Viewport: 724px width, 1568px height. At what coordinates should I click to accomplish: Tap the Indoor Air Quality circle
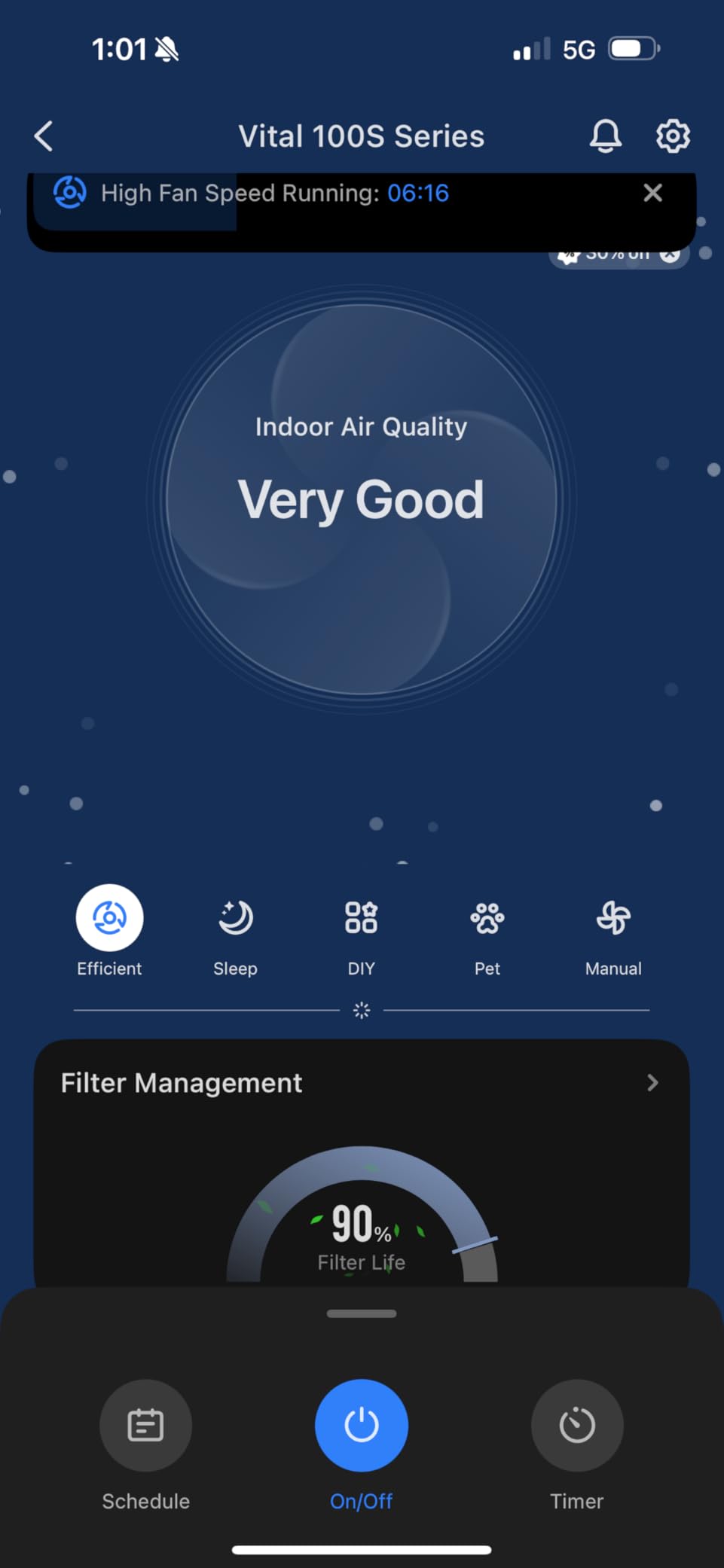click(361, 497)
